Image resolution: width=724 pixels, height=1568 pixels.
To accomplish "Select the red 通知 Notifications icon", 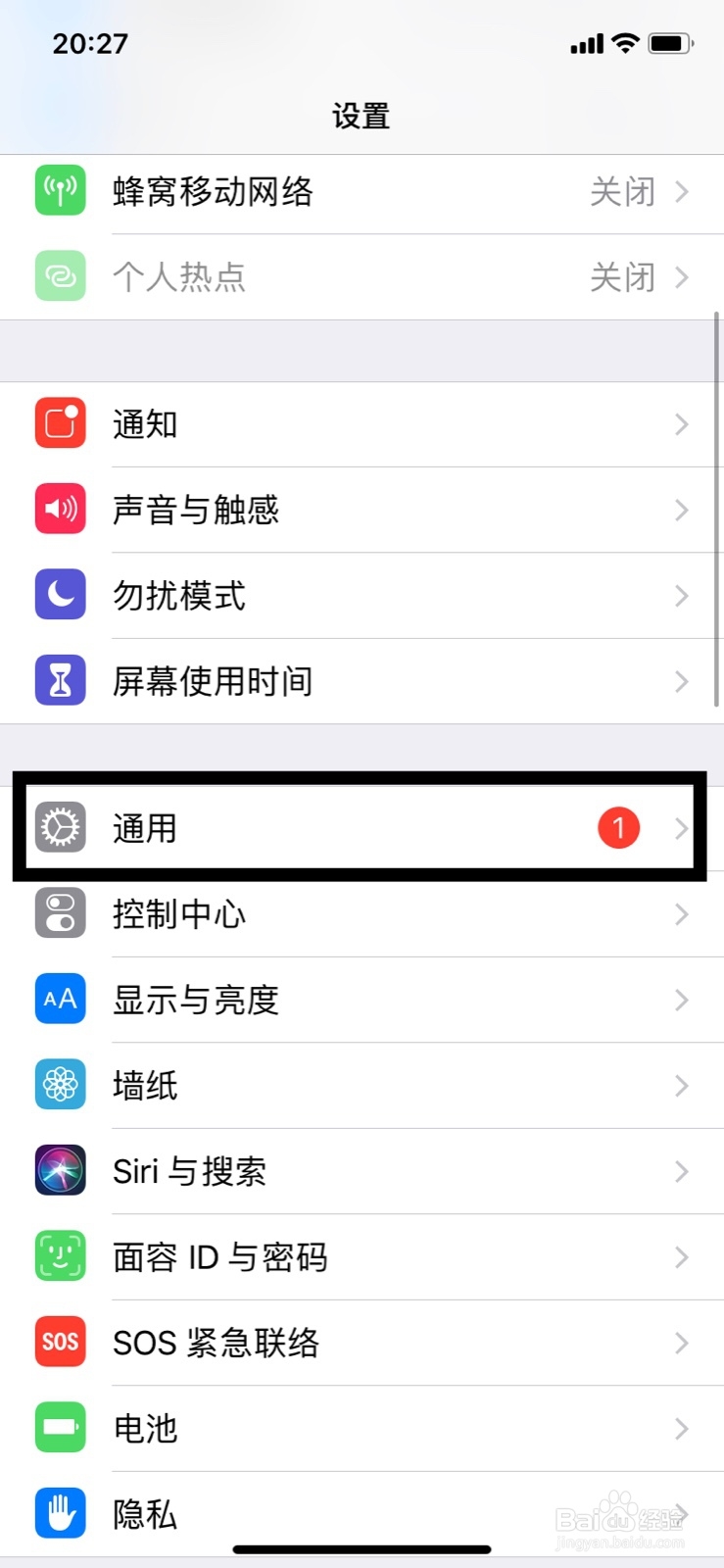I will click(x=59, y=423).
